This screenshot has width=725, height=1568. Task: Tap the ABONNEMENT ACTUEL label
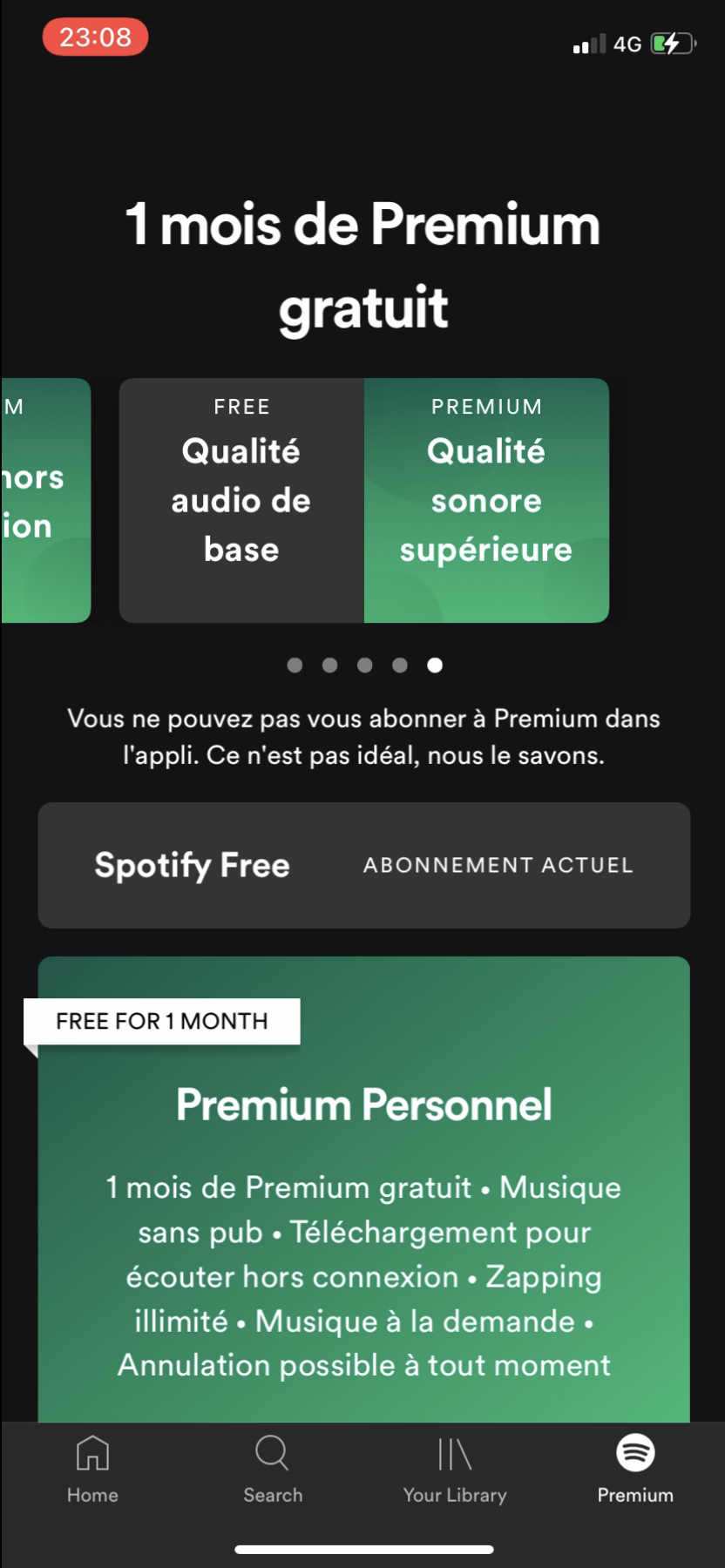pyautogui.click(x=498, y=865)
